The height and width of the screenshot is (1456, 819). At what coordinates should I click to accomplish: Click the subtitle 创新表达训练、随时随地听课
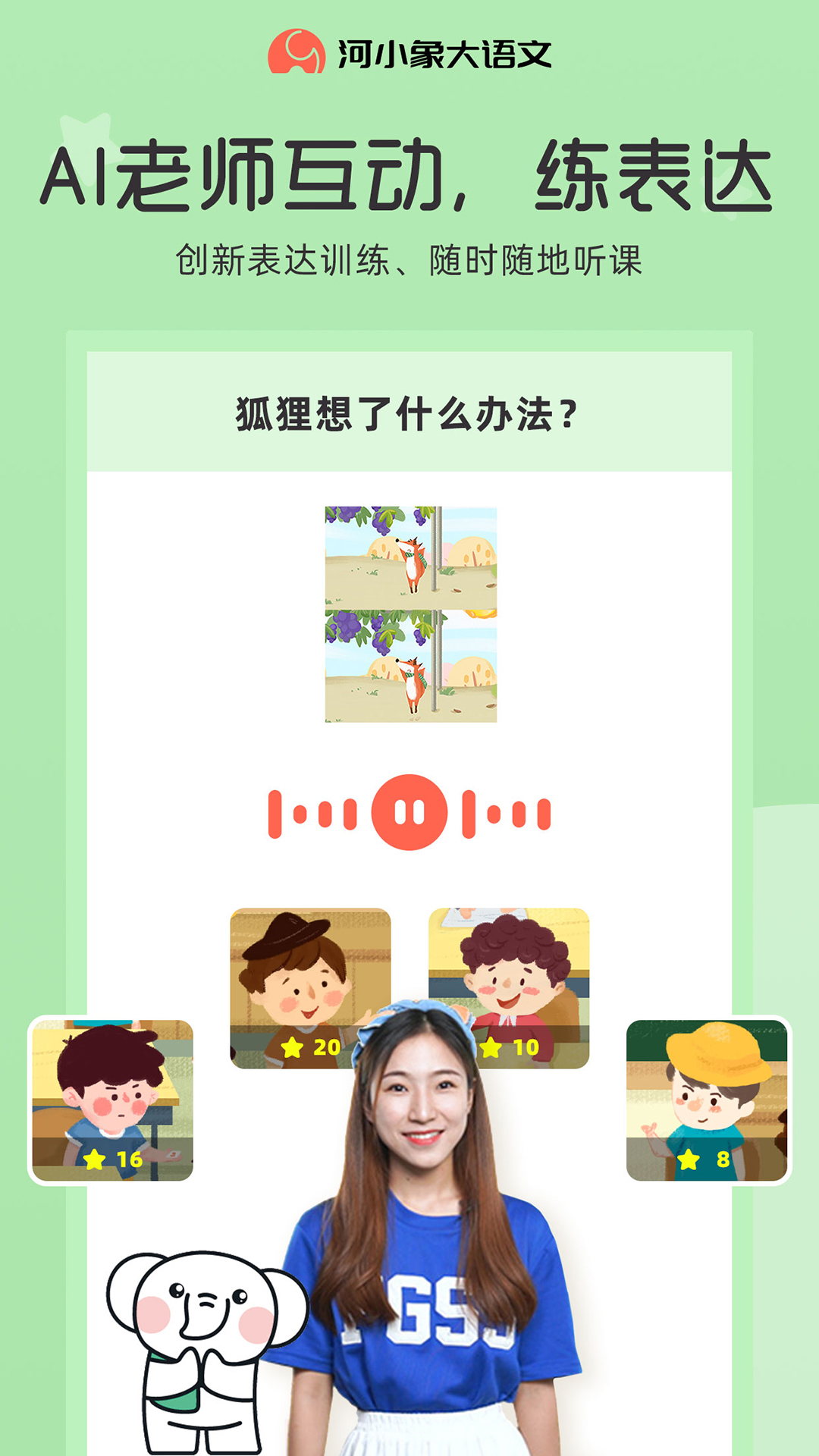(409, 258)
